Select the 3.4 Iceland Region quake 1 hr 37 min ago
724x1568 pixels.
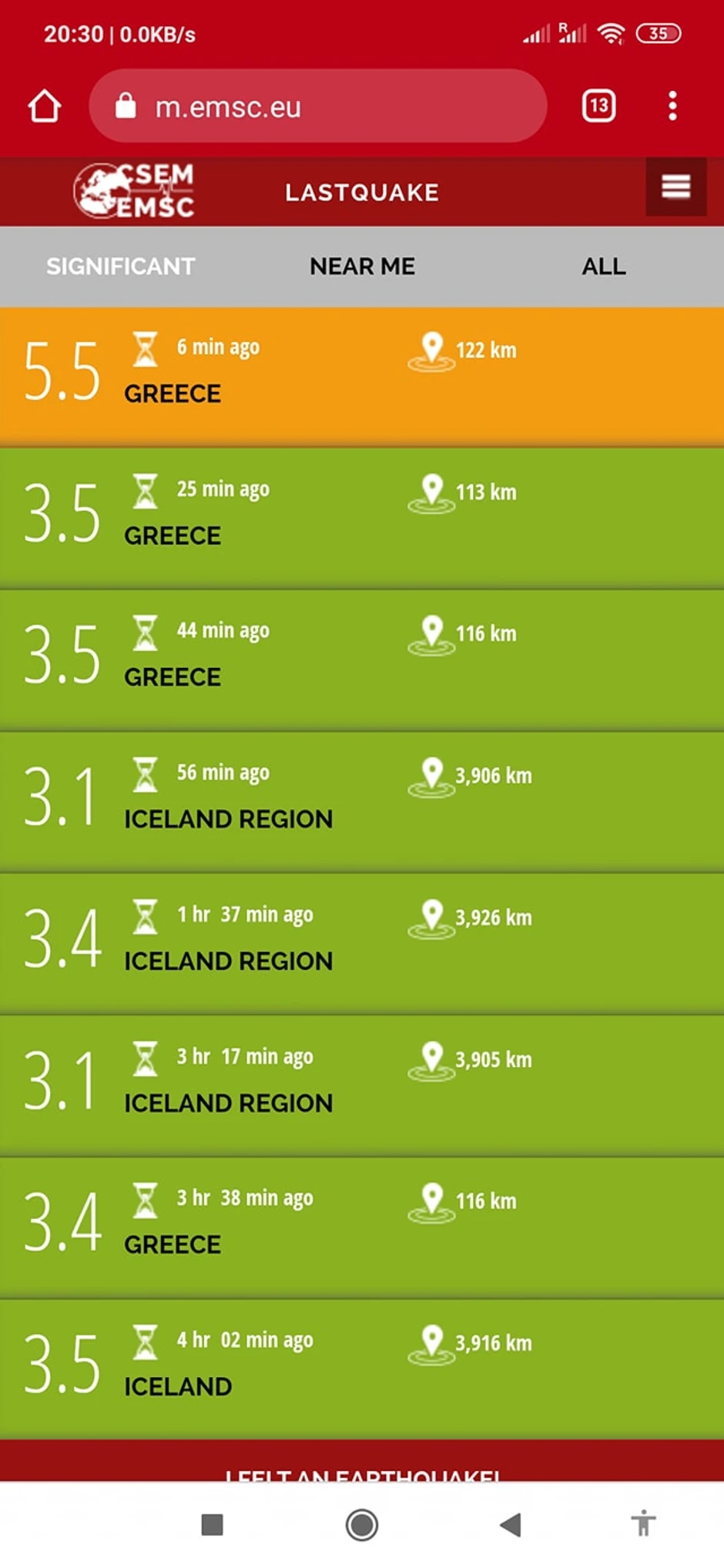[x=362, y=942]
